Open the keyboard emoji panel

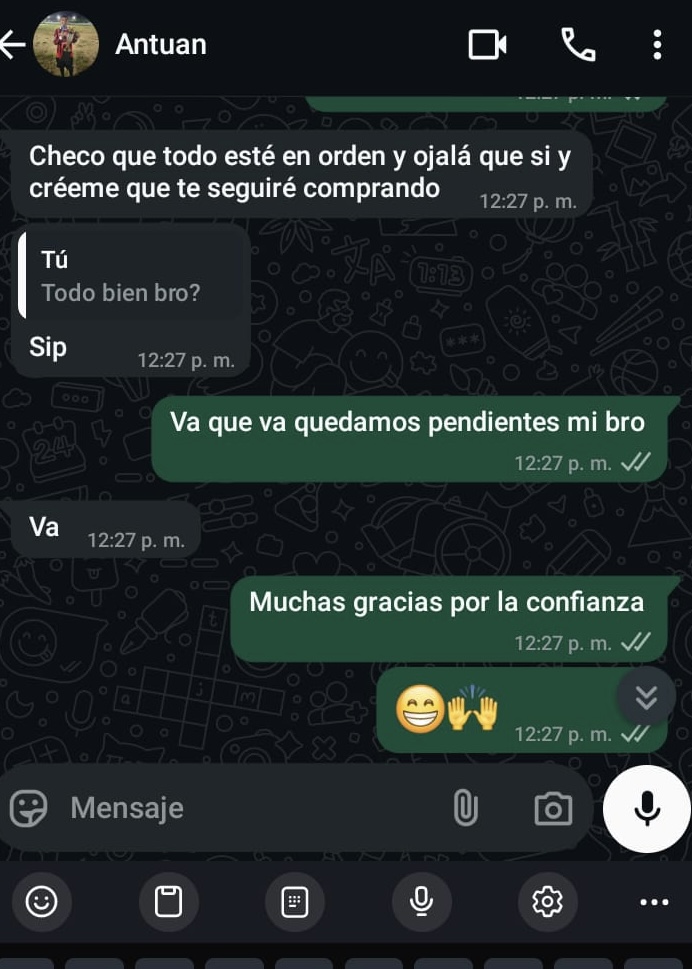(x=41, y=902)
